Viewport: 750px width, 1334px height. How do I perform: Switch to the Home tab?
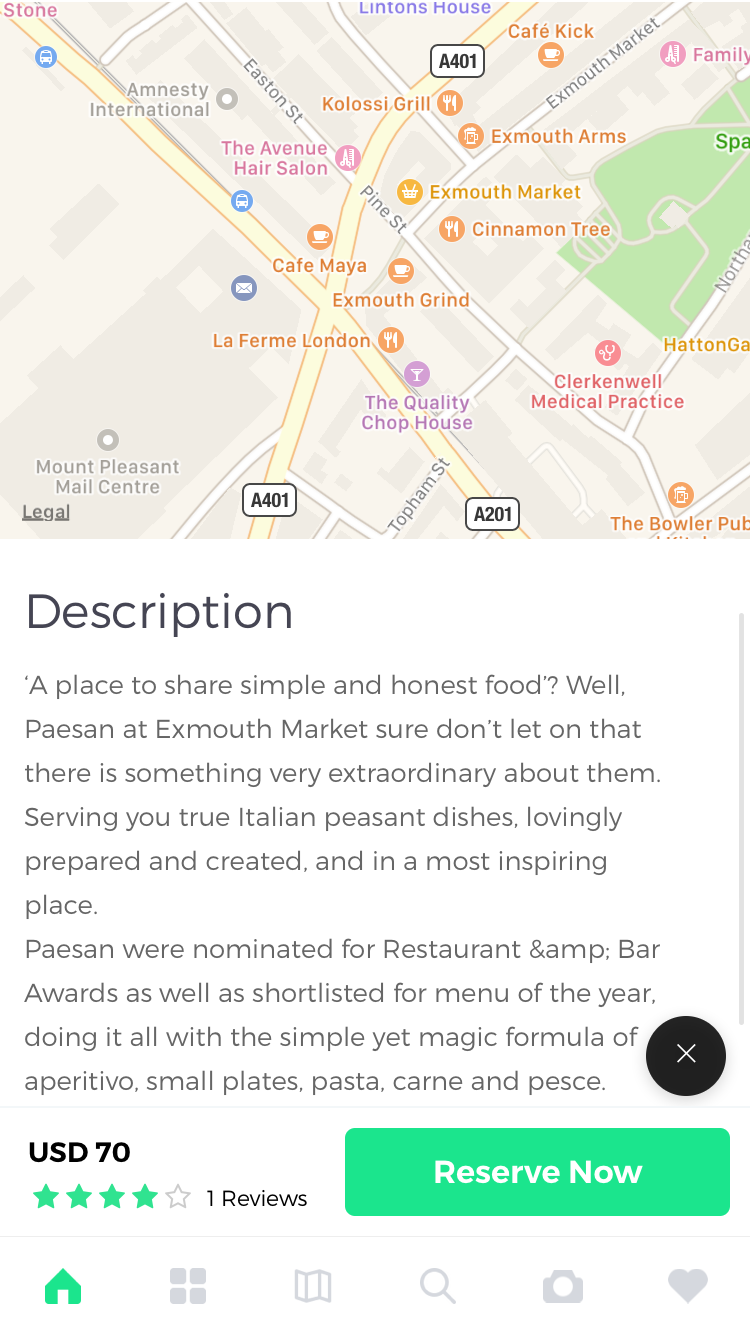point(63,1286)
